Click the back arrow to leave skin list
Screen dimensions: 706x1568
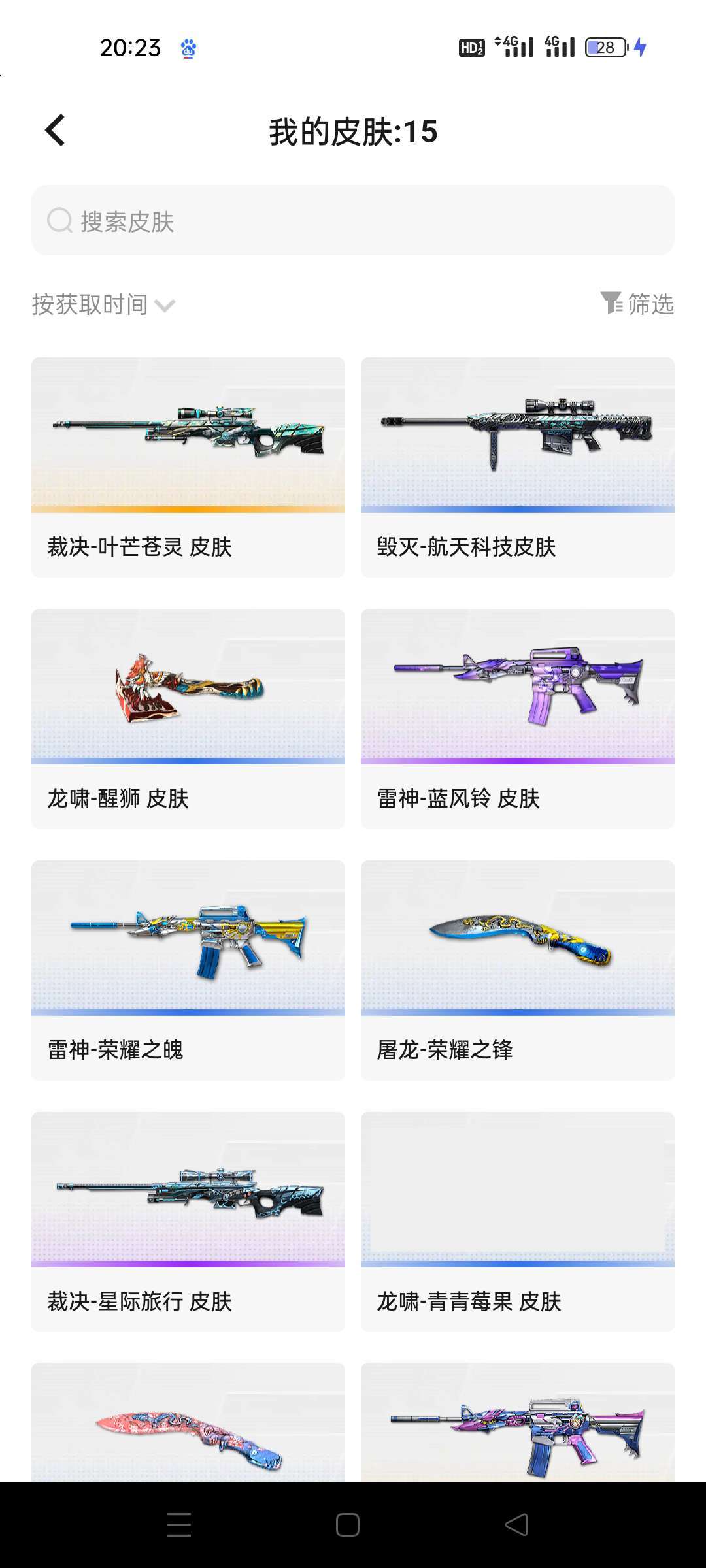pyautogui.click(x=54, y=131)
